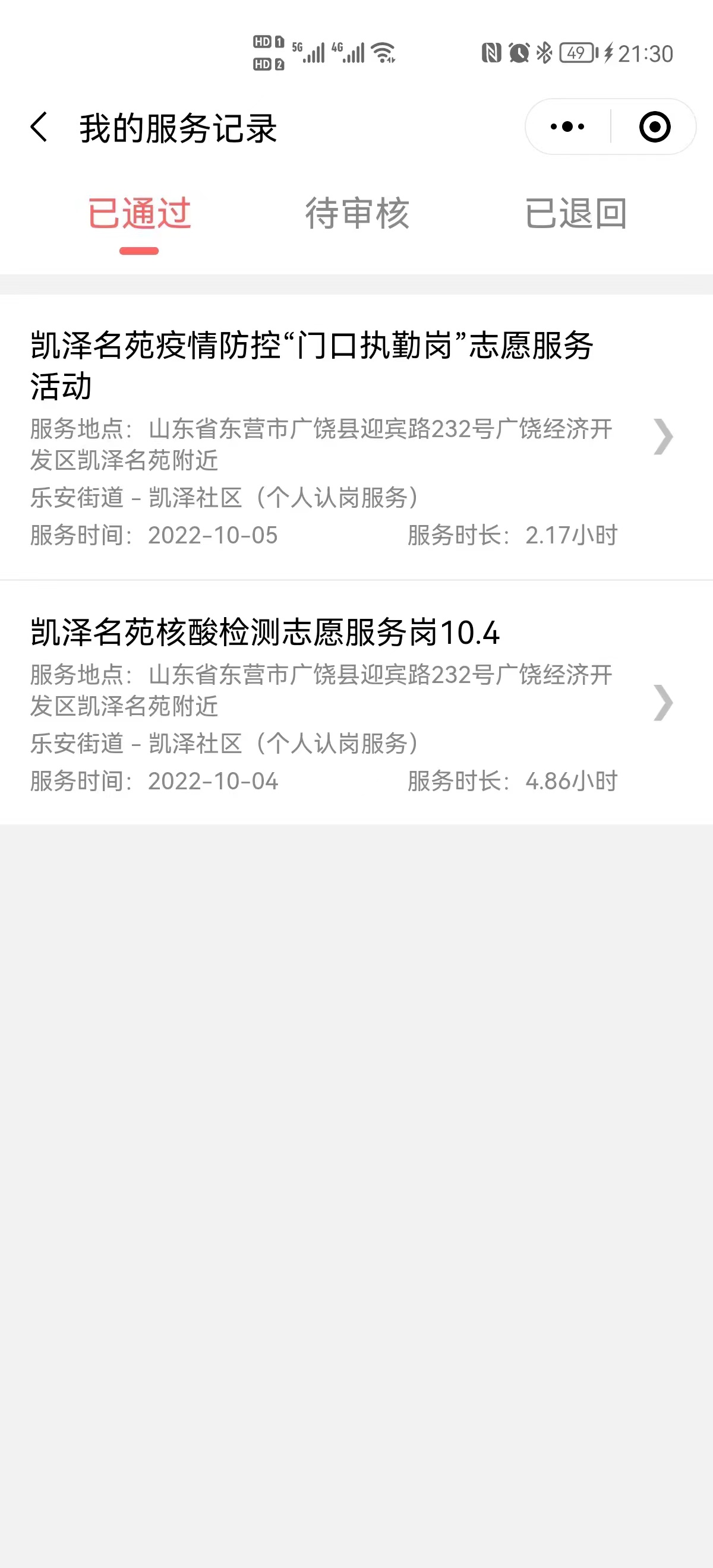Image resolution: width=713 pixels, height=1568 pixels.
Task: Switch to the 已退回 tab
Action: click(x=575, y=214)
